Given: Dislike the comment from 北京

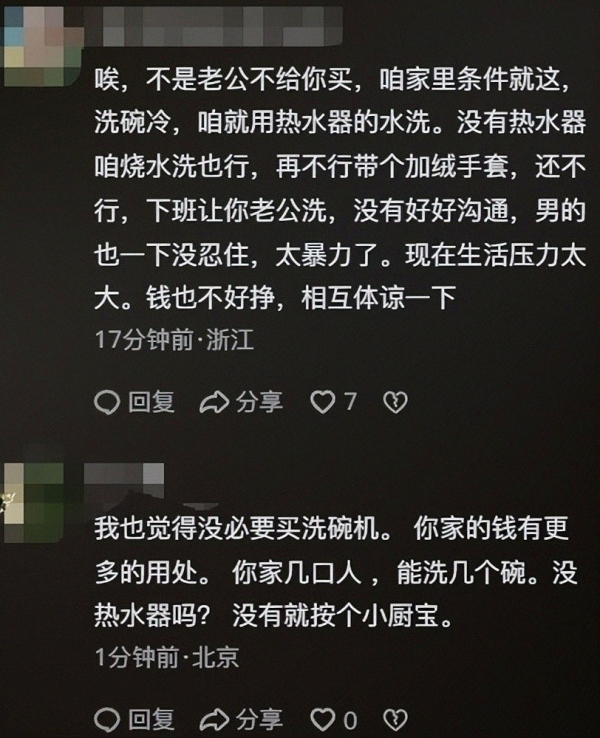Looking at the screenshot, I should pyautogui.click(x=396, y=718).
